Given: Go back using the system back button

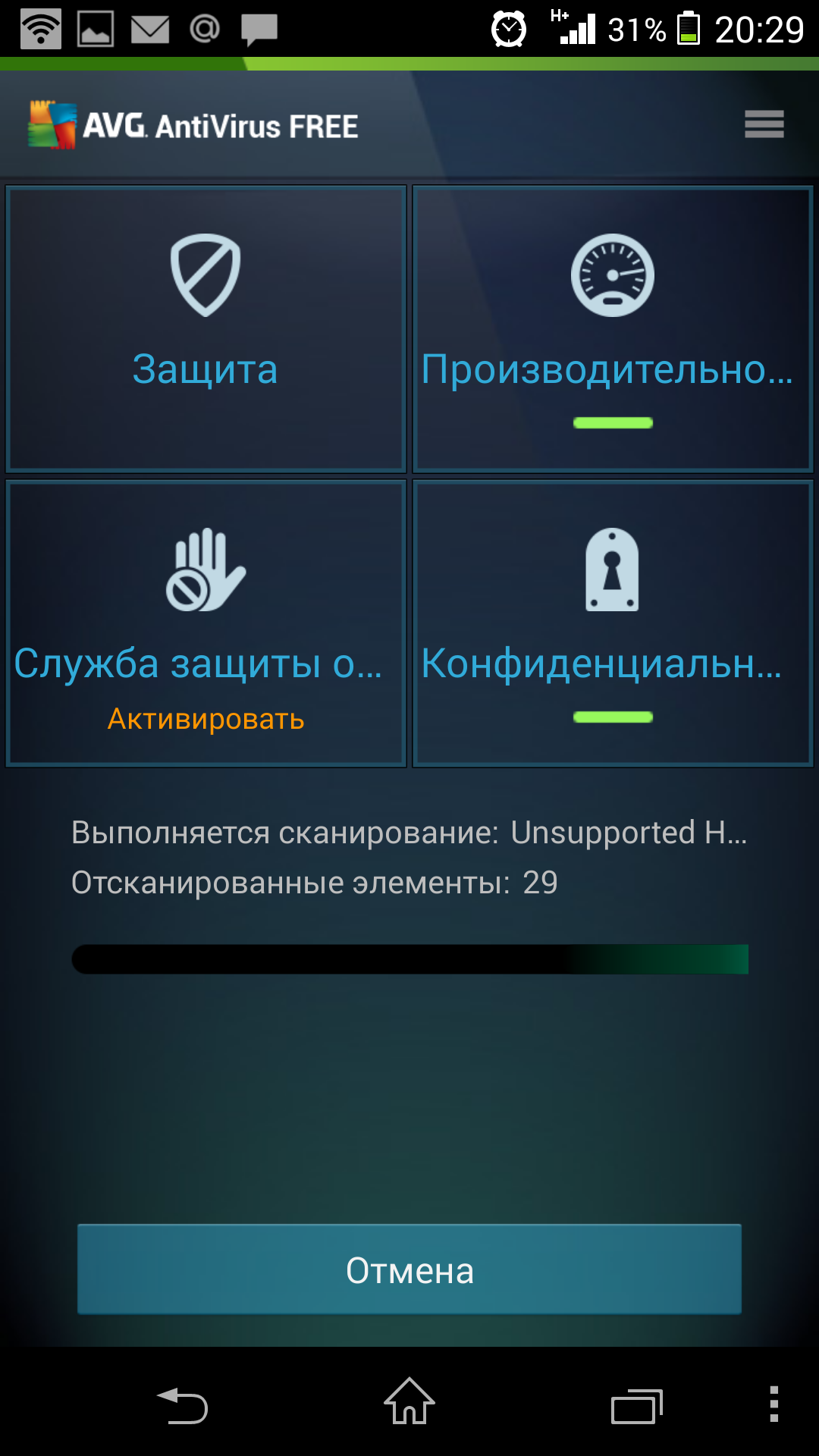Looking at the screenshot, I should [183, 1405].
